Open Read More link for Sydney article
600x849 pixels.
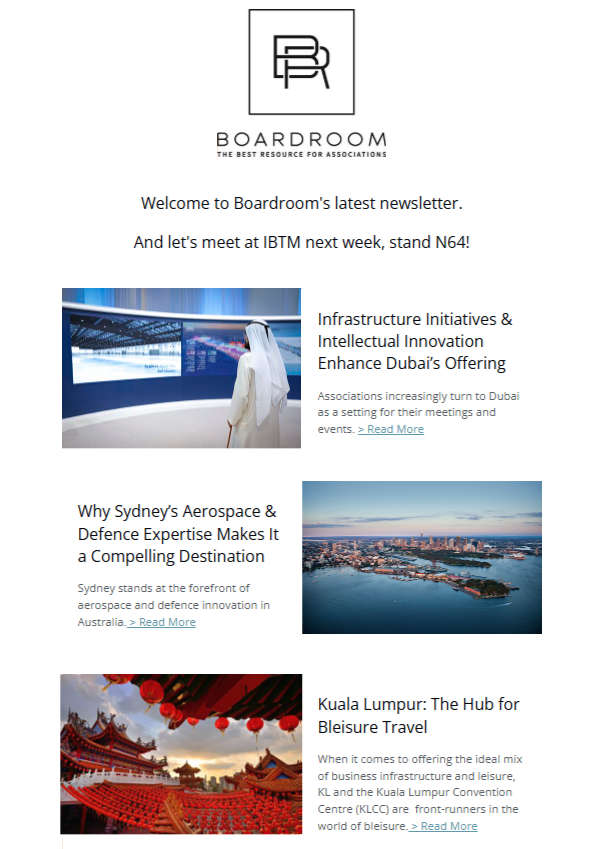[163, 622]
